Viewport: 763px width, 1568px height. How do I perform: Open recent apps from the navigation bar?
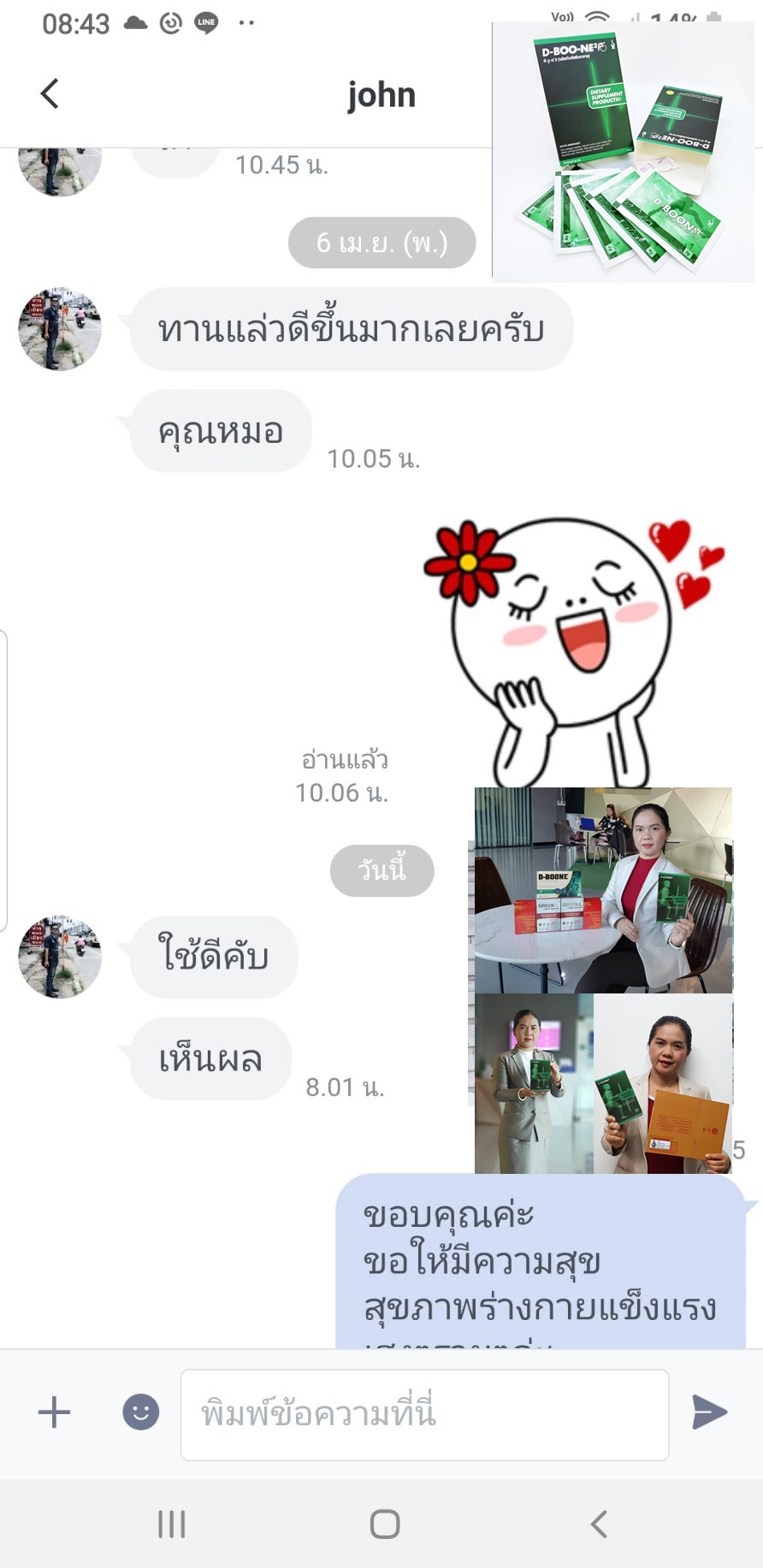[171, 1524]
